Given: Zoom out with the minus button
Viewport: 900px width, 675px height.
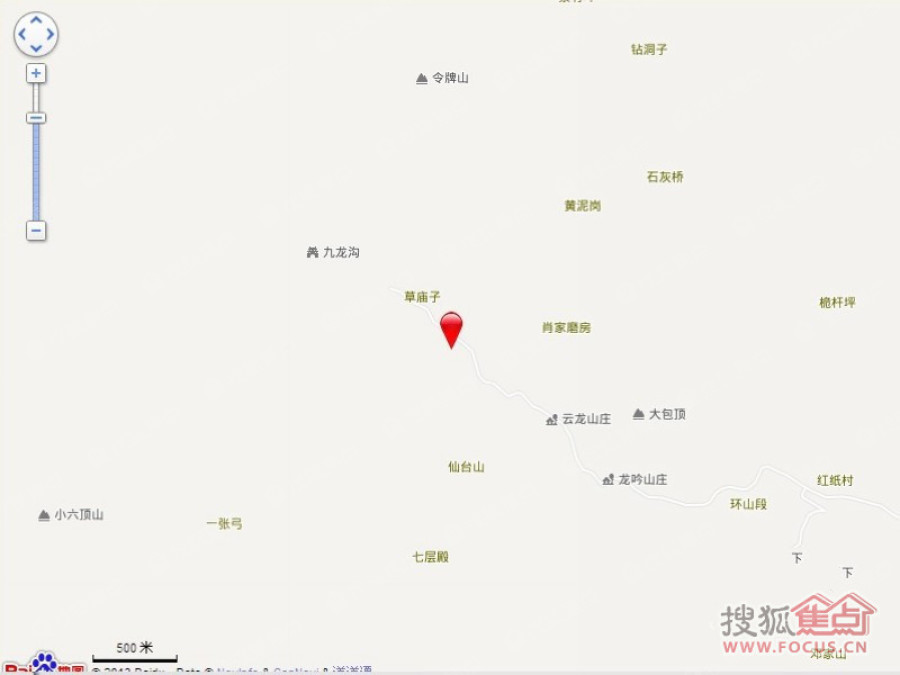Looking at the screenshot, I should (x=36, y=231).
